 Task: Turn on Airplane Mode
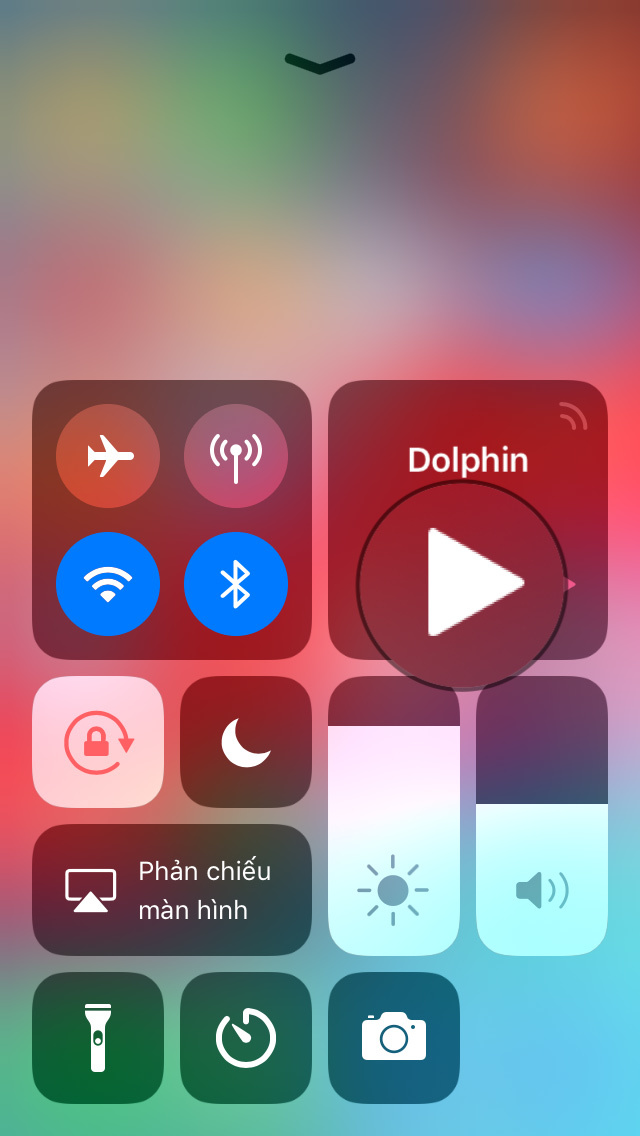(108, 456)
